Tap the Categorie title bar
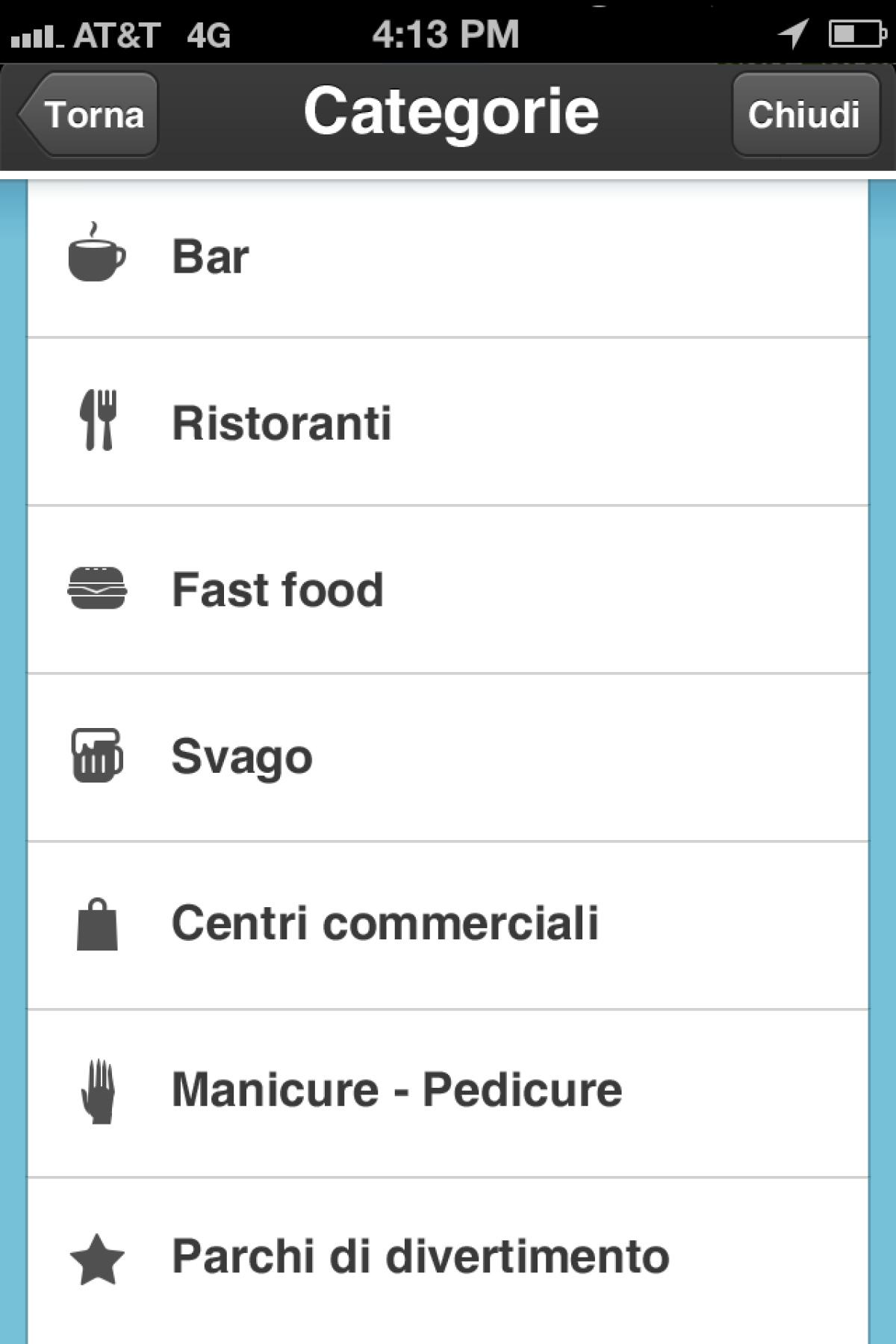The width and height of the screenshot is (896, 1344). (448, 112)
